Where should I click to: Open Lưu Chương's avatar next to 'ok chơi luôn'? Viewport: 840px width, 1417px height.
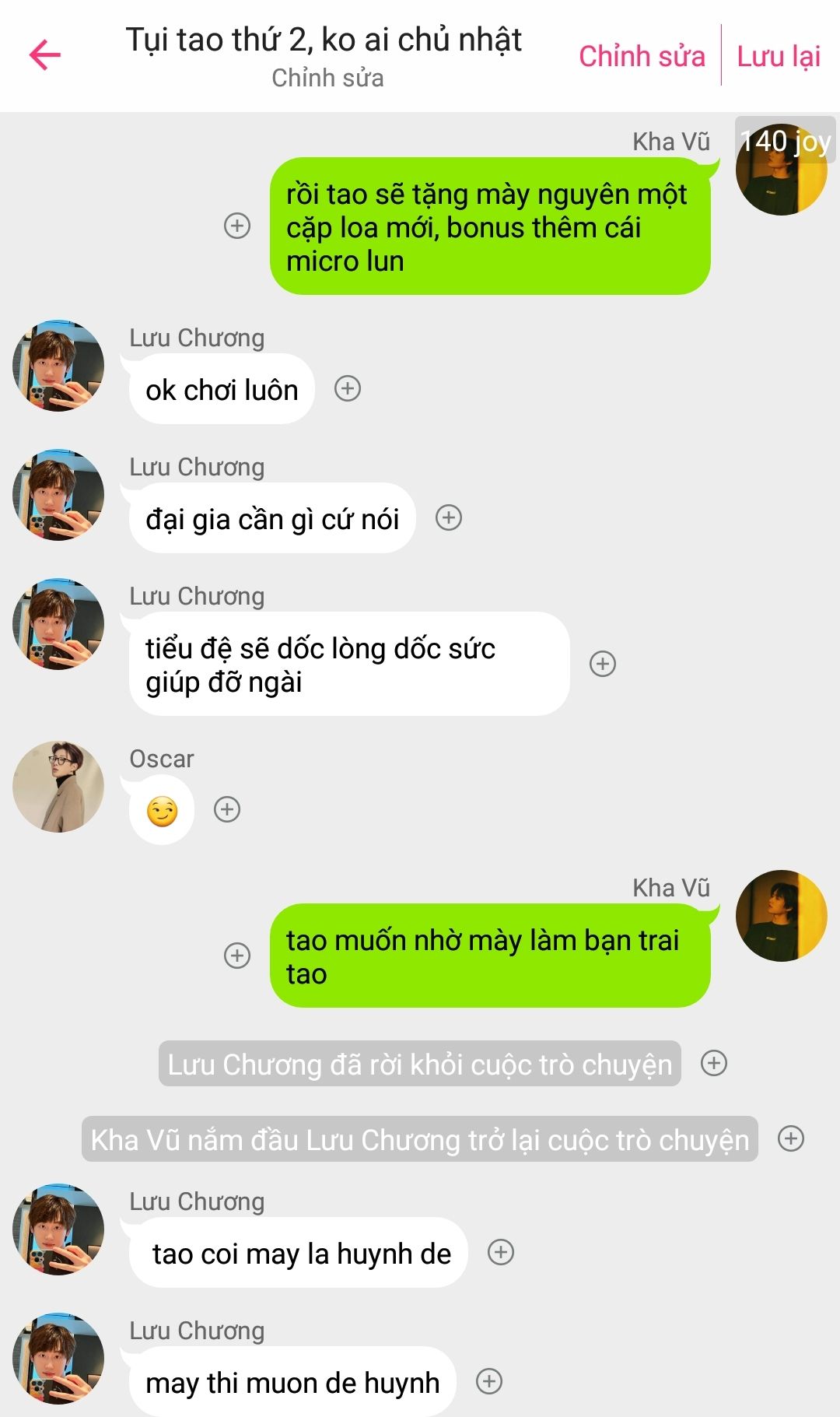click(58, 366)
